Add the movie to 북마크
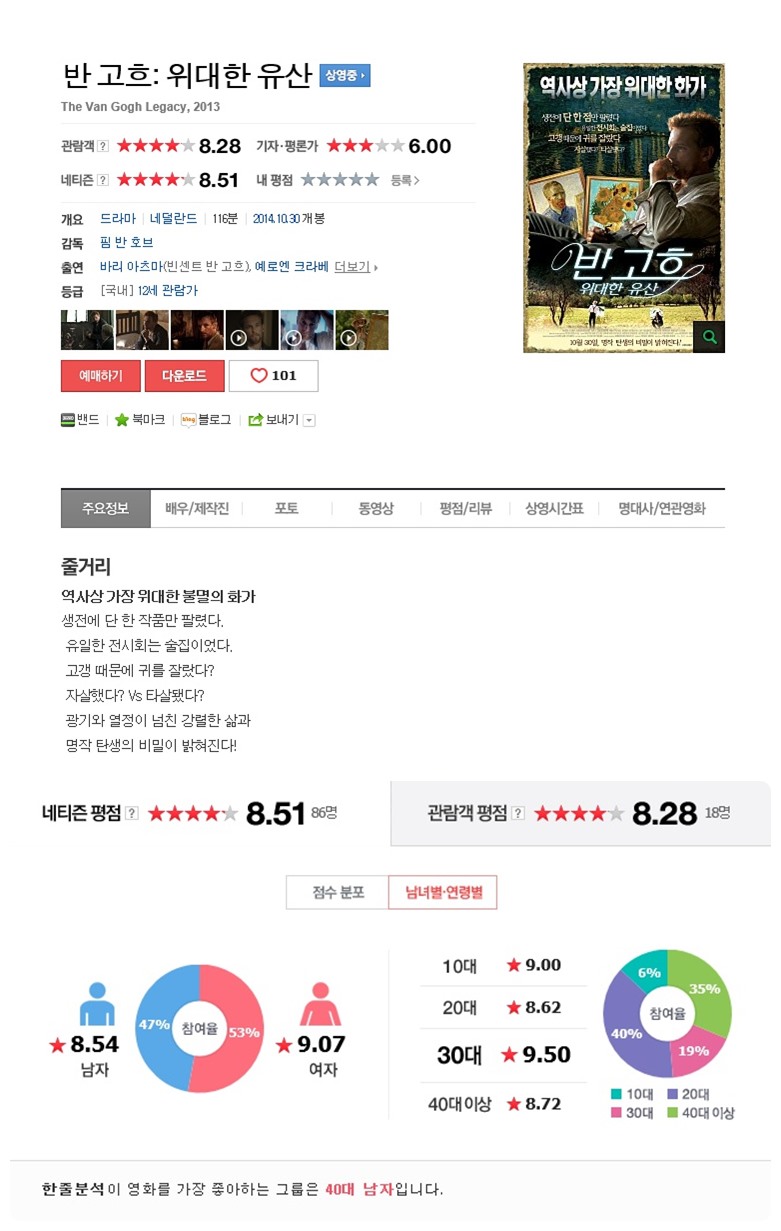The height and width of the screenshot is (1231, 781). tap(140, 420)
